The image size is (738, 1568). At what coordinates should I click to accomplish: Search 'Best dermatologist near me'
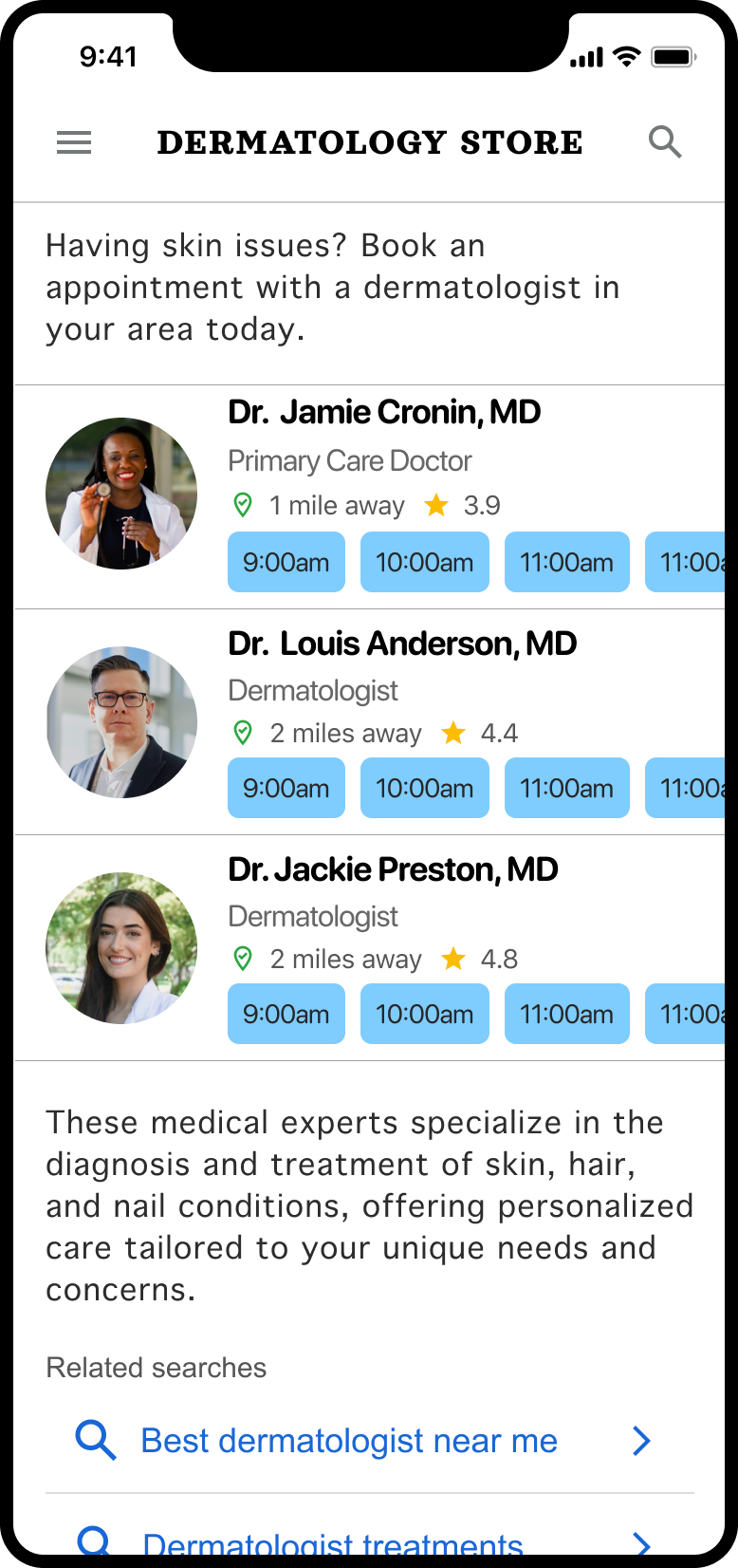pyautogui.click(x=349, y=1441)
